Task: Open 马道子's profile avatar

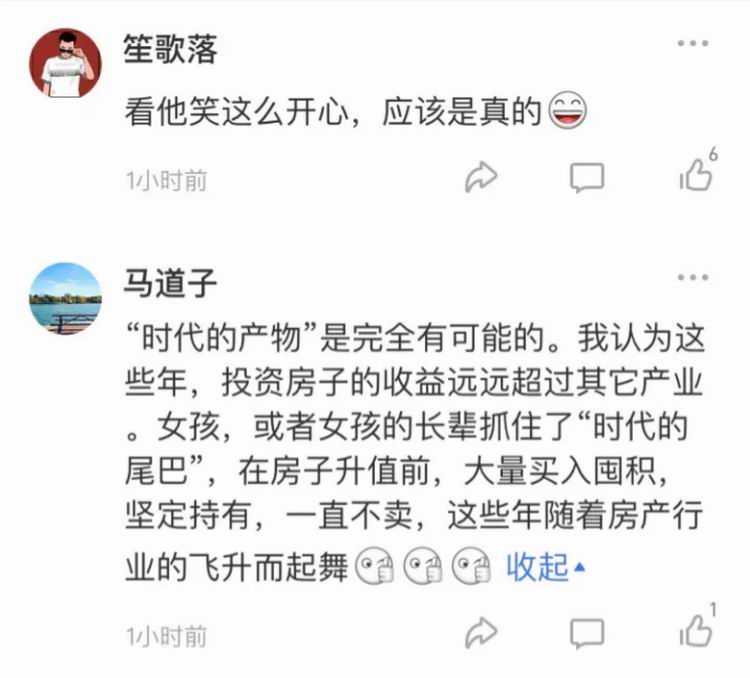Action: click(66, 298)
